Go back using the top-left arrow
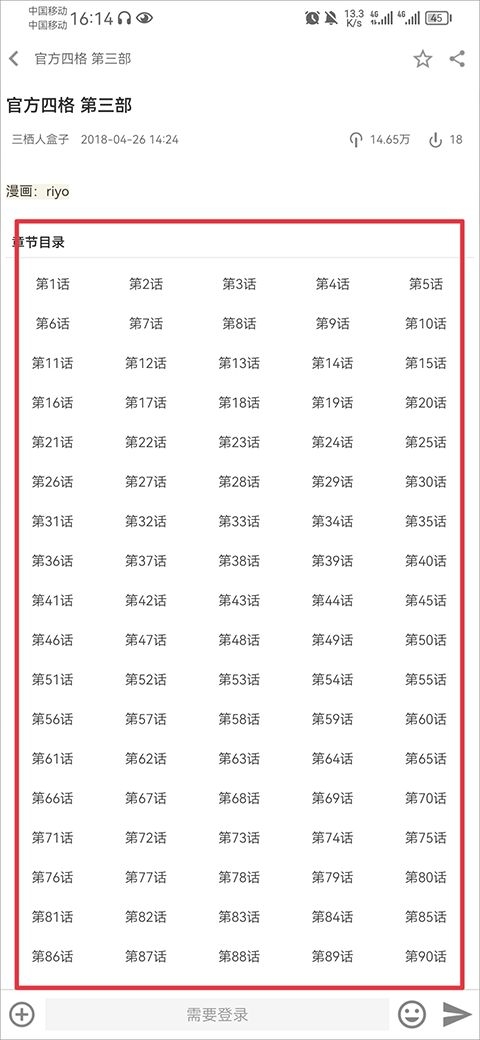 14,59
